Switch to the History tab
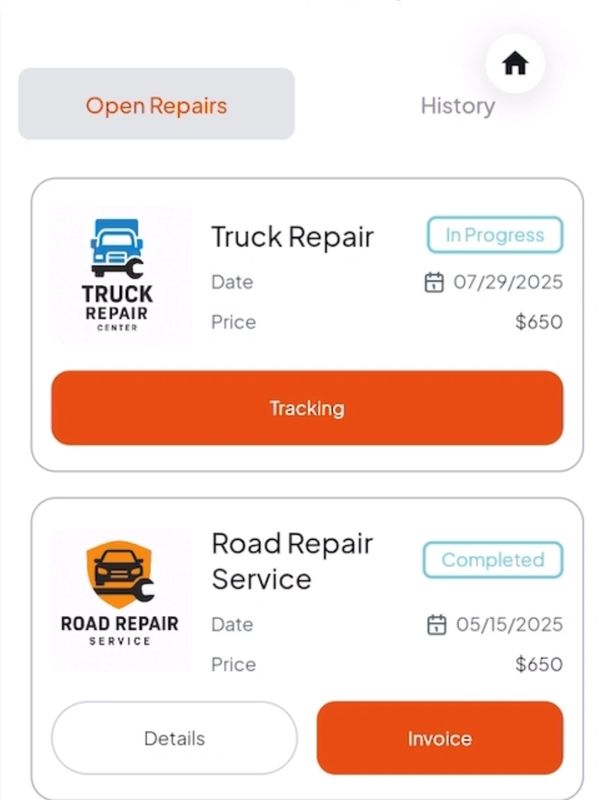The image size is (600, 800). (x=457, y=105)
